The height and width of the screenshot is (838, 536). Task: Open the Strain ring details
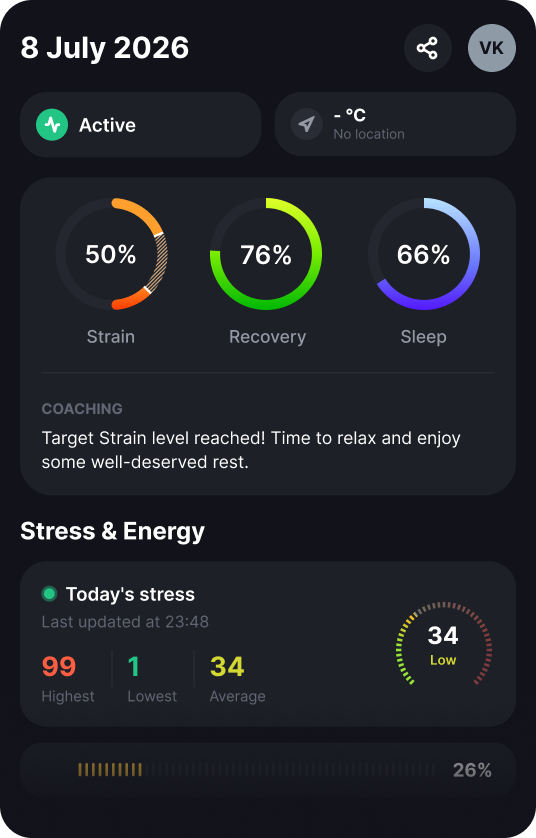pos(111,254)
